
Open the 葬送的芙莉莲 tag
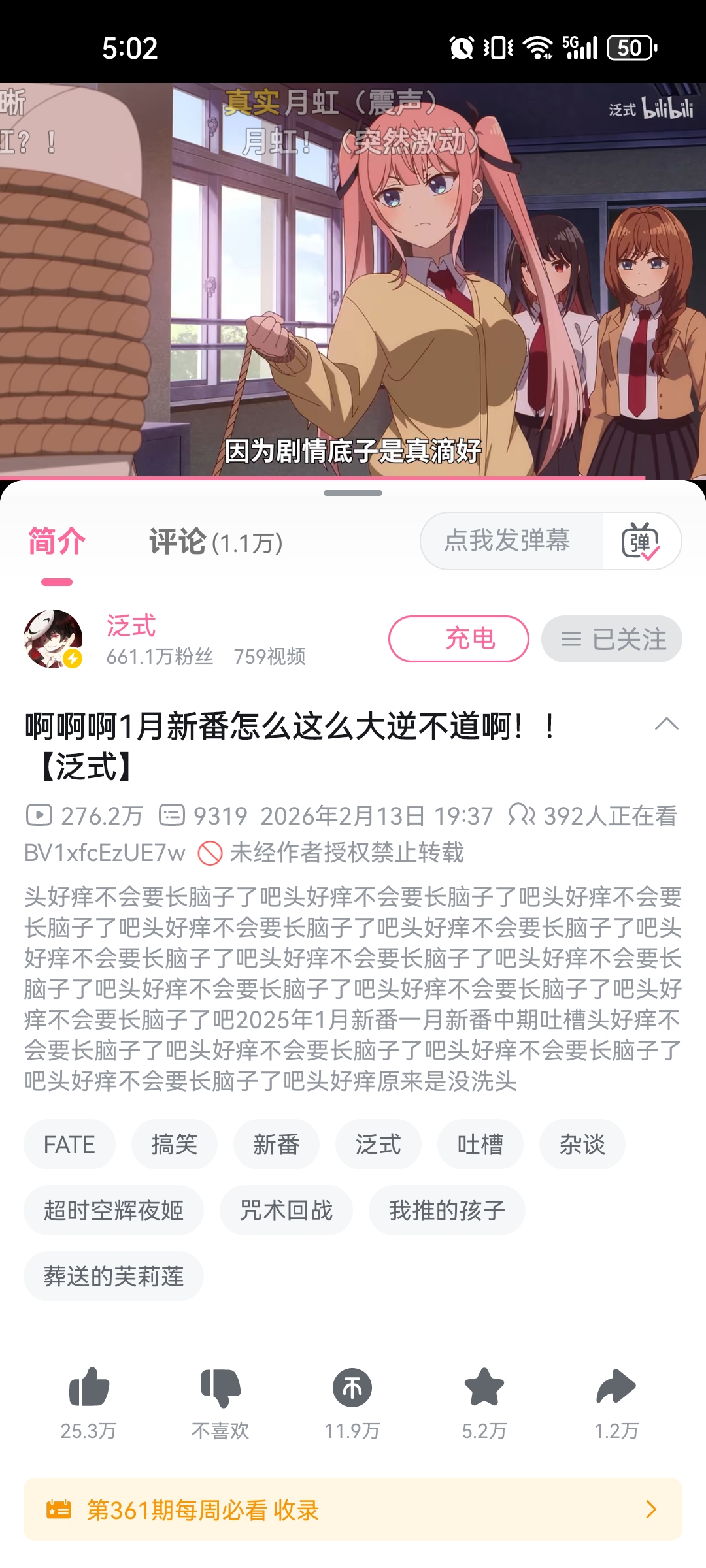pyautogui.click(x=113, y=1277)
